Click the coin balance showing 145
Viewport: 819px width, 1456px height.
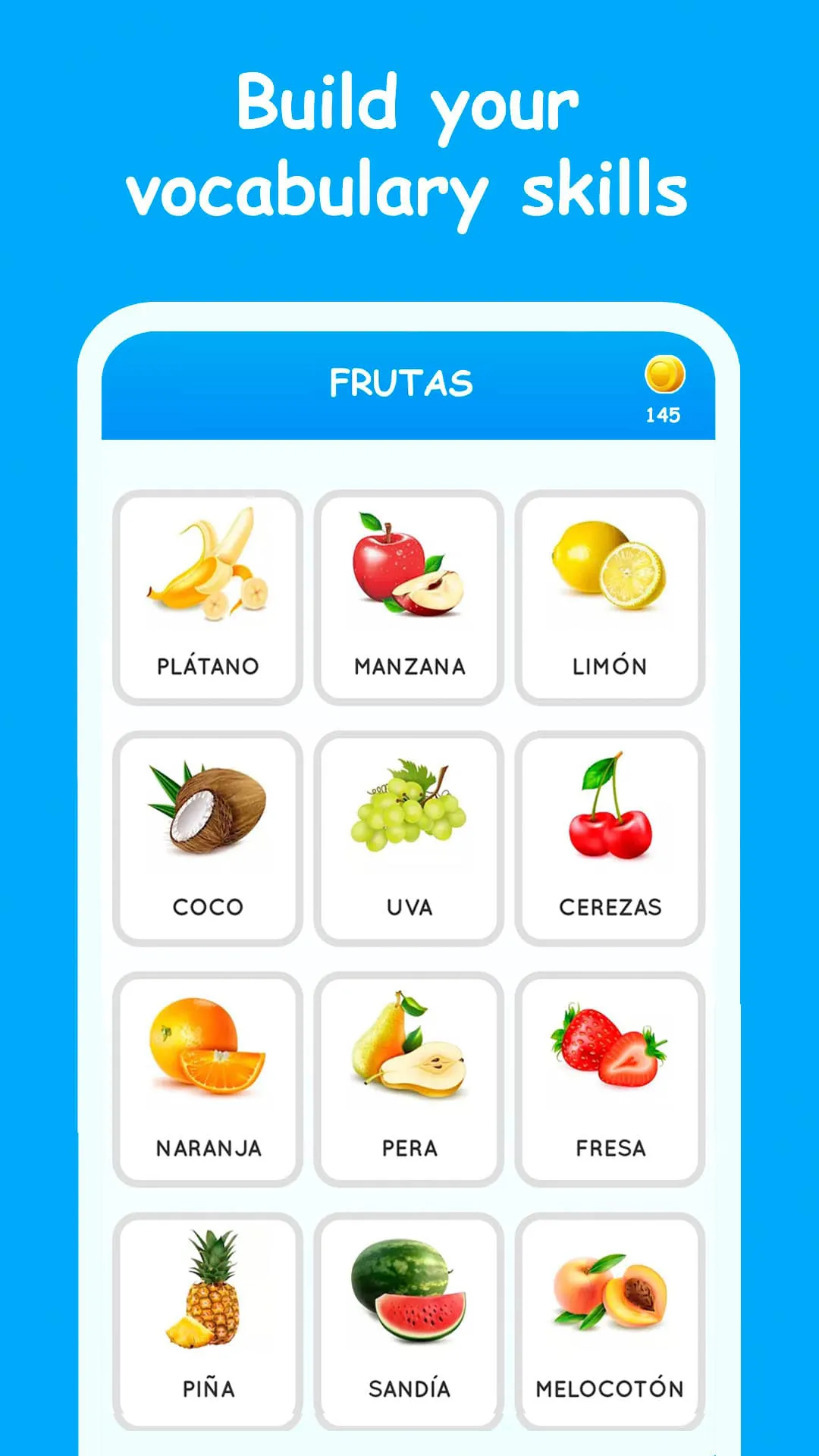pos(664,414)
